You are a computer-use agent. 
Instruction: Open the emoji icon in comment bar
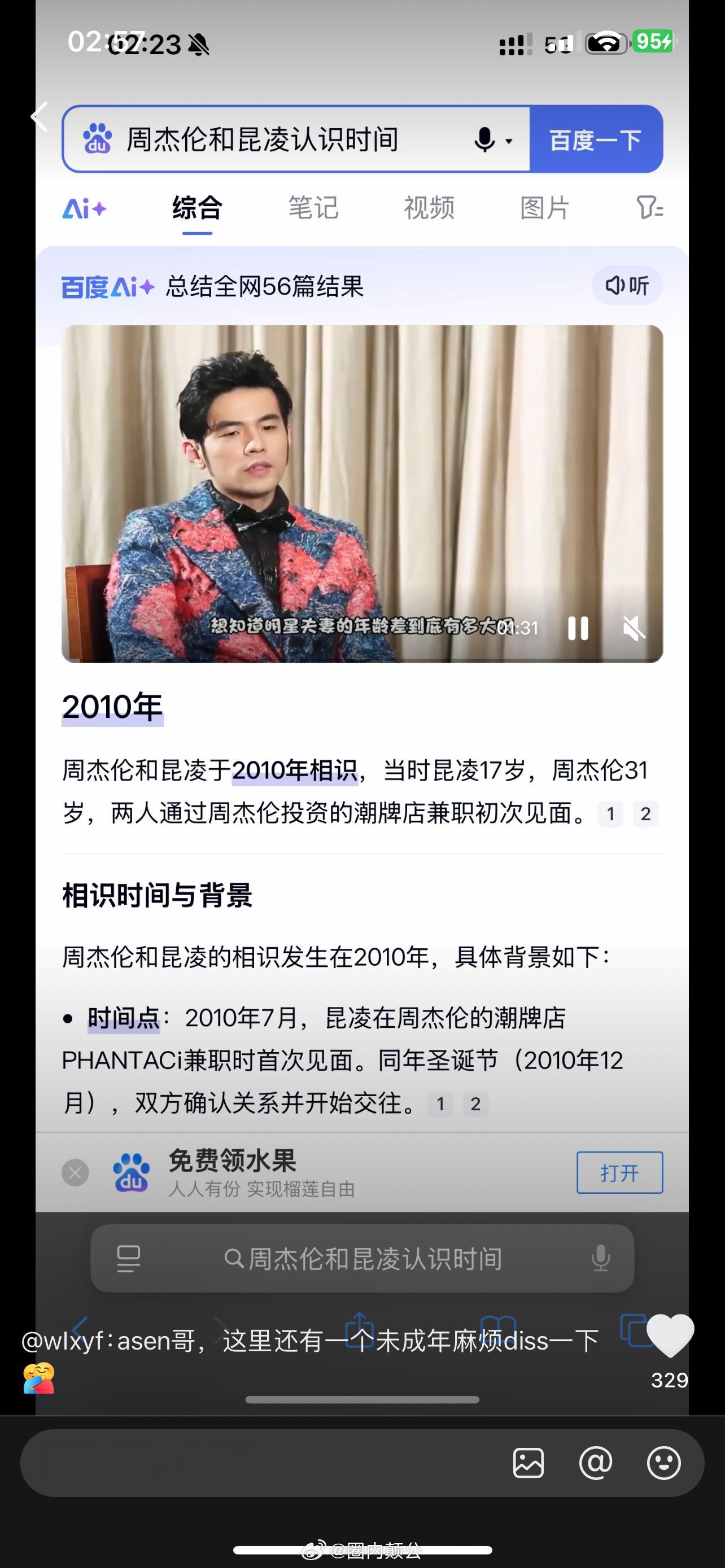pos(663,1464)
